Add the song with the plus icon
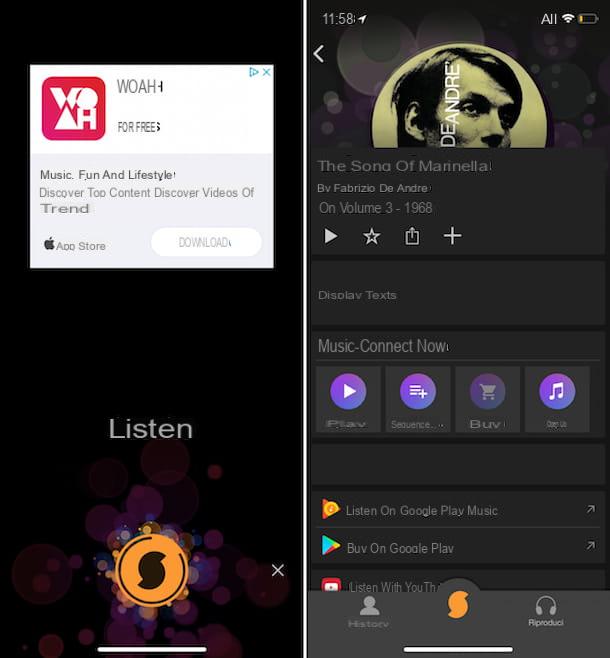Viewport: 610px width, 658px height. 452,236
